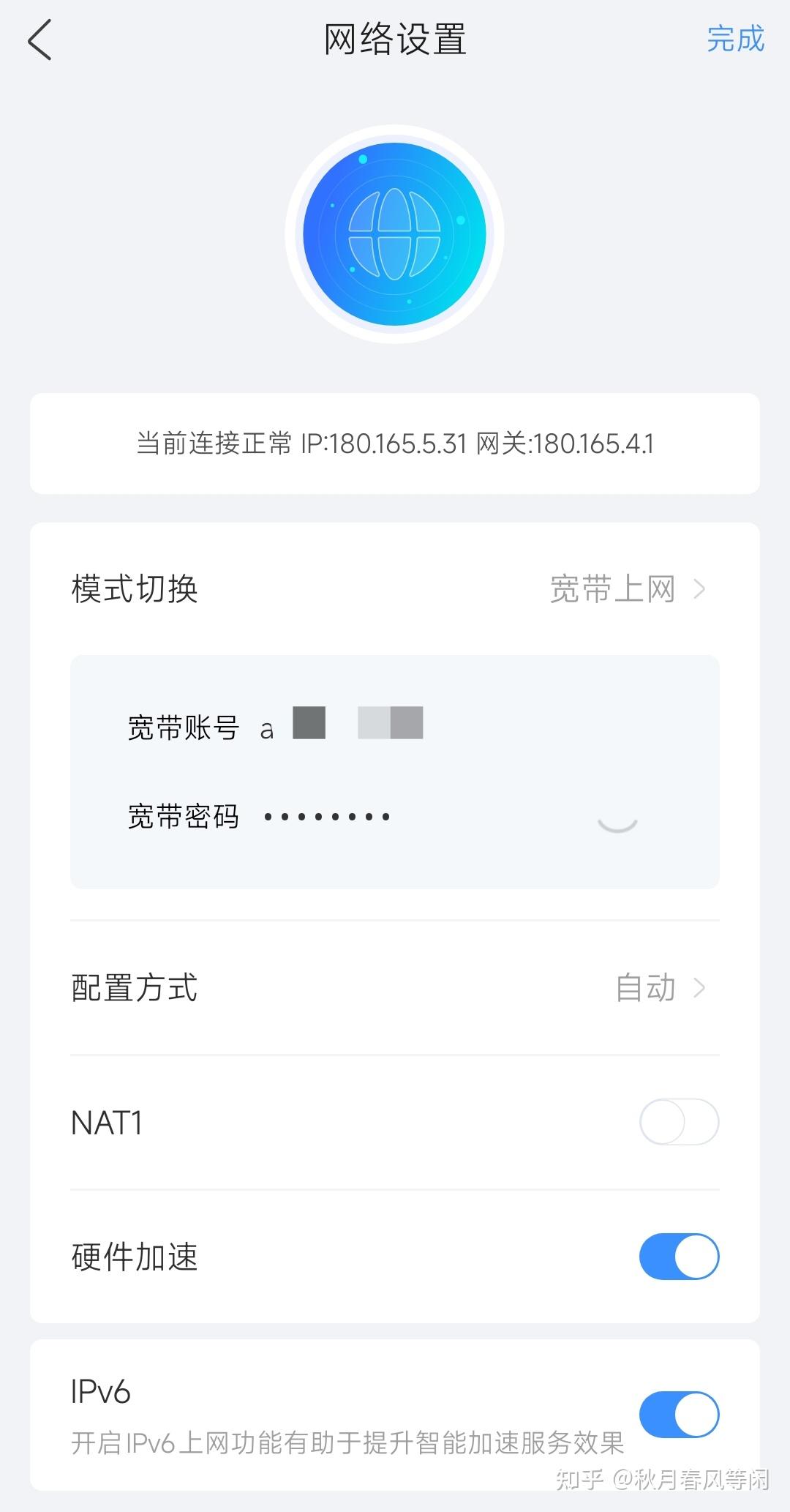This screenshot has height=1512, width=790.
Task: Disable the IPv6 switch
Action: click(679, 1415)
